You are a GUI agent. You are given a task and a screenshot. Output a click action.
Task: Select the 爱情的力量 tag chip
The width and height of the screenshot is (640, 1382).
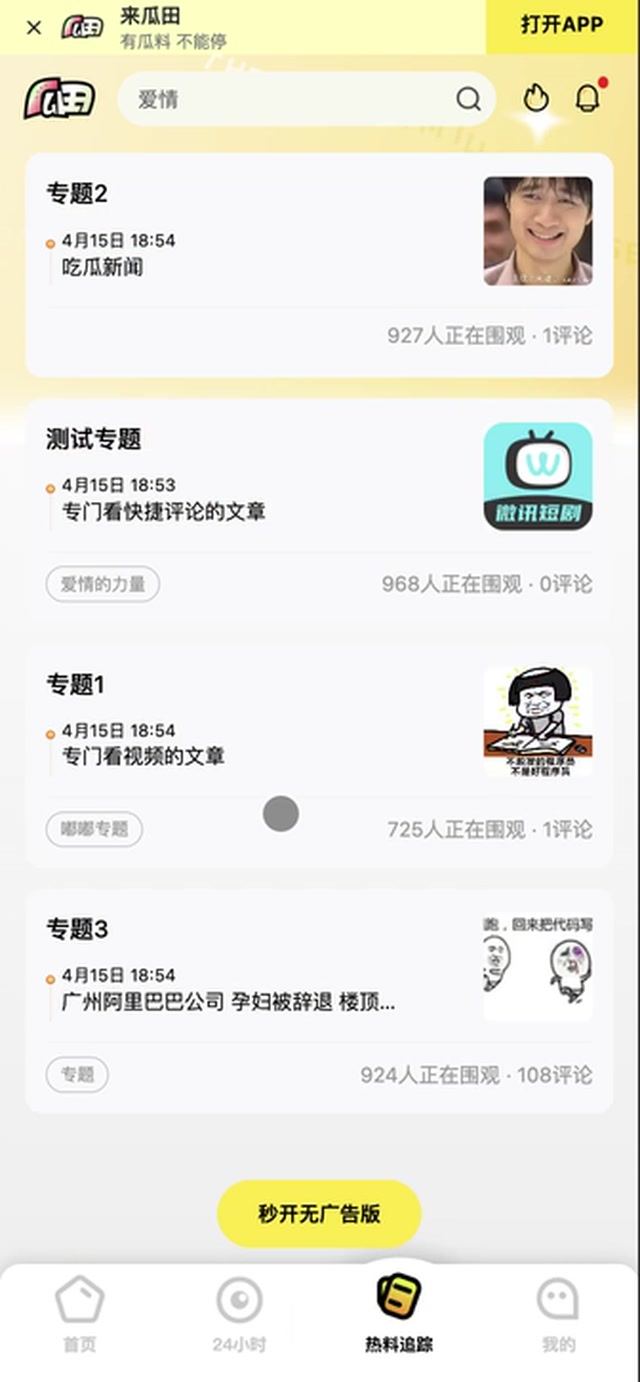[x=102, y=584]
